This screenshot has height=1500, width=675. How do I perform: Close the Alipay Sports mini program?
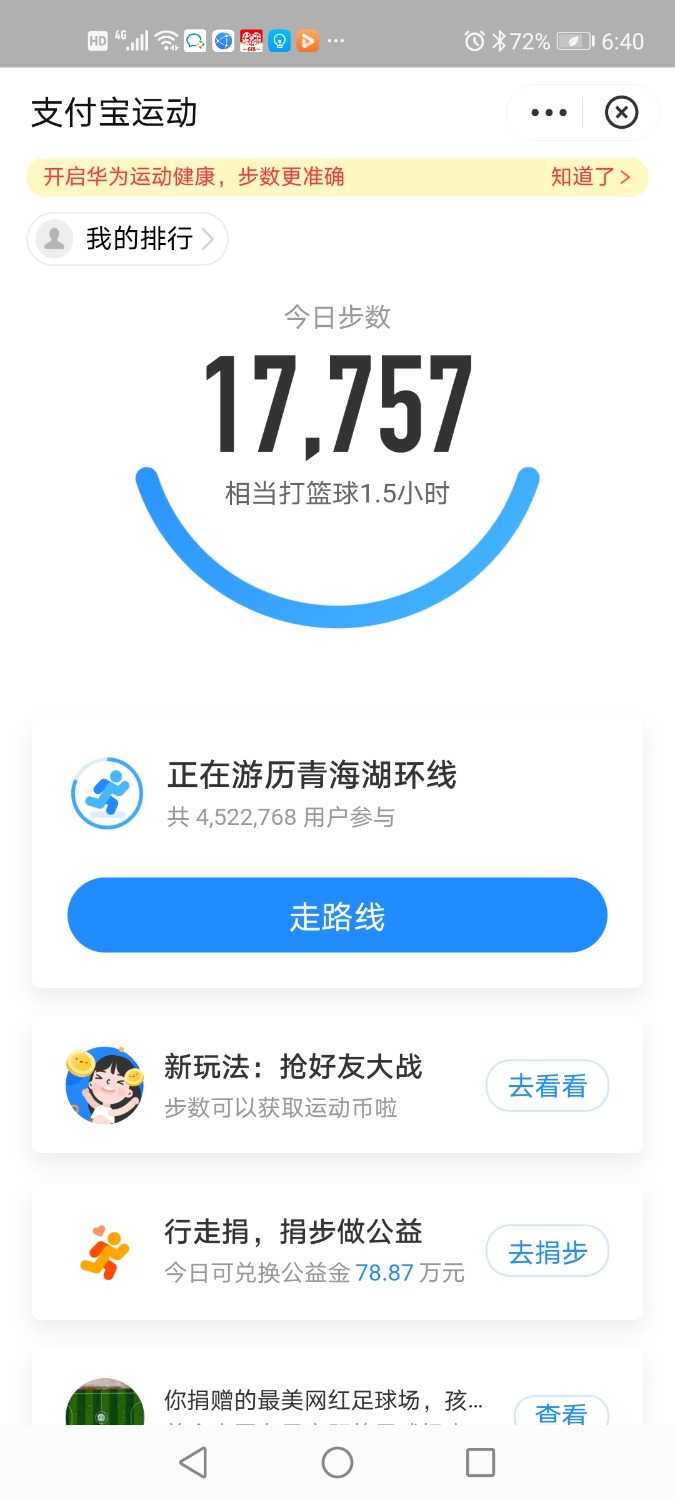click(x=621, y=113)
